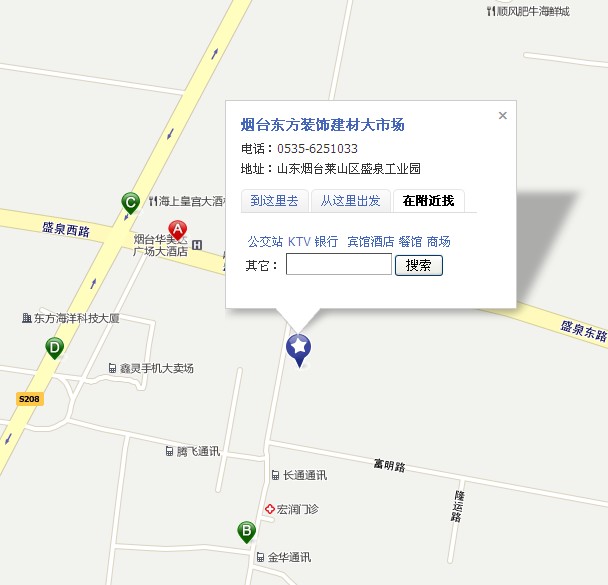Select green marker C on the map
608x585 pixels.
coord(130,202)
